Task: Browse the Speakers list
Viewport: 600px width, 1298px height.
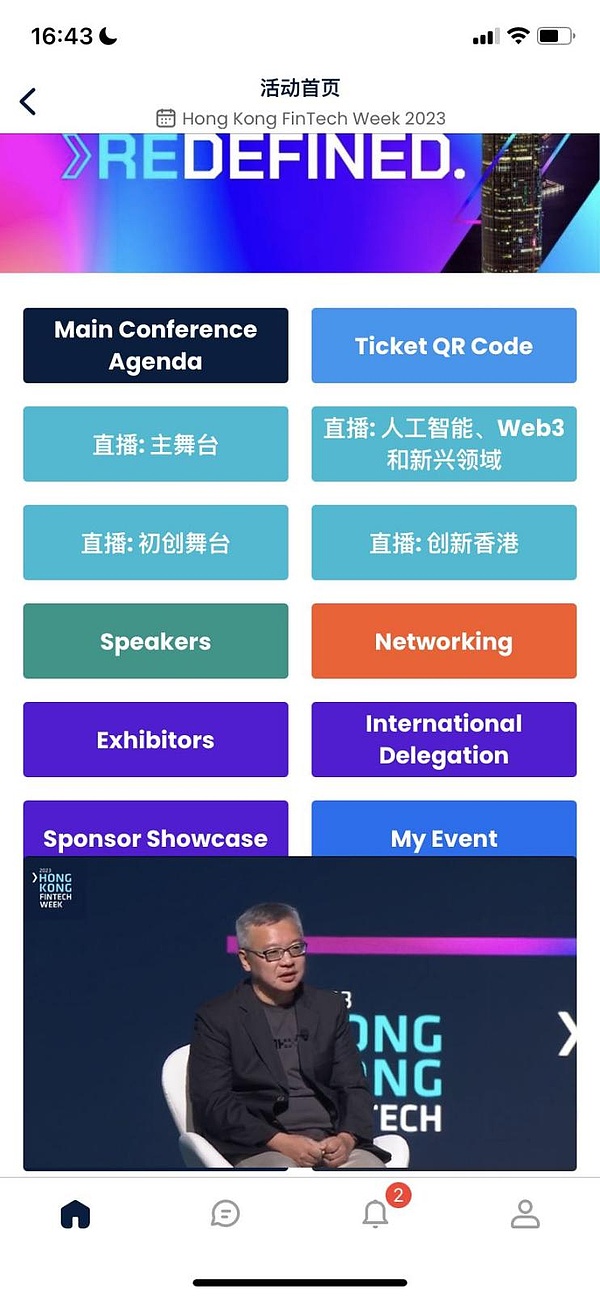Action: click(x=155, y=641)
